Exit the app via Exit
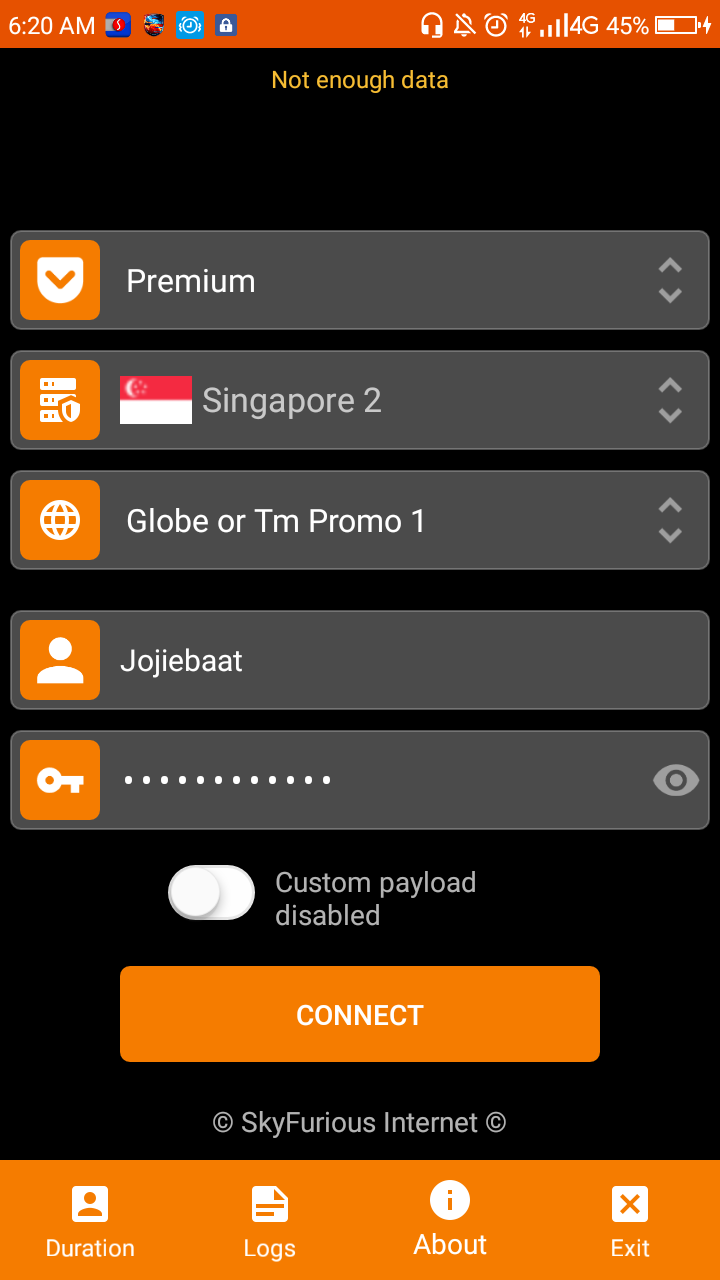The width and height of the screenshot is (720, 1280). tap(630, 1221)
